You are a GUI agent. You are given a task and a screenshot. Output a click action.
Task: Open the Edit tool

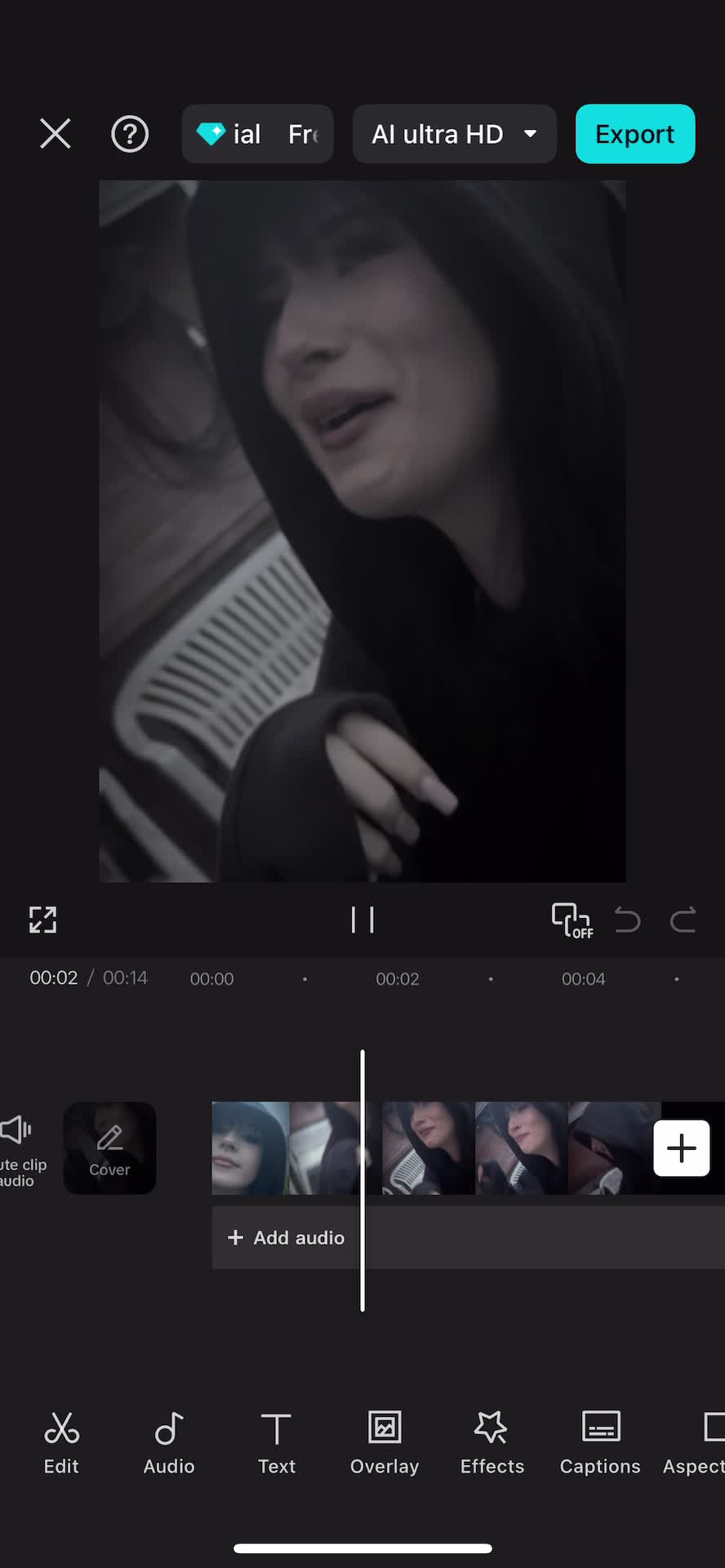point(61,1443)
